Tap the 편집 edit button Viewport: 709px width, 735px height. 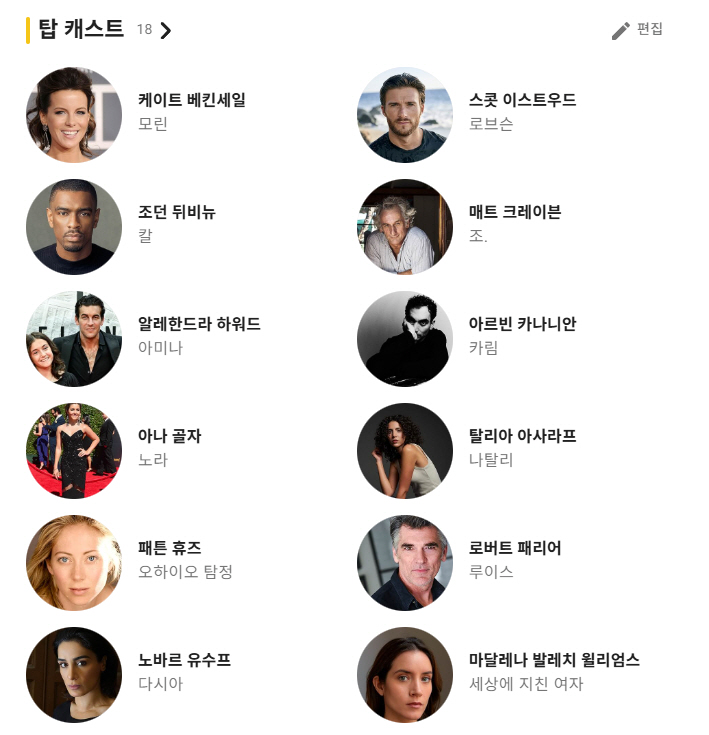point(637,30)
